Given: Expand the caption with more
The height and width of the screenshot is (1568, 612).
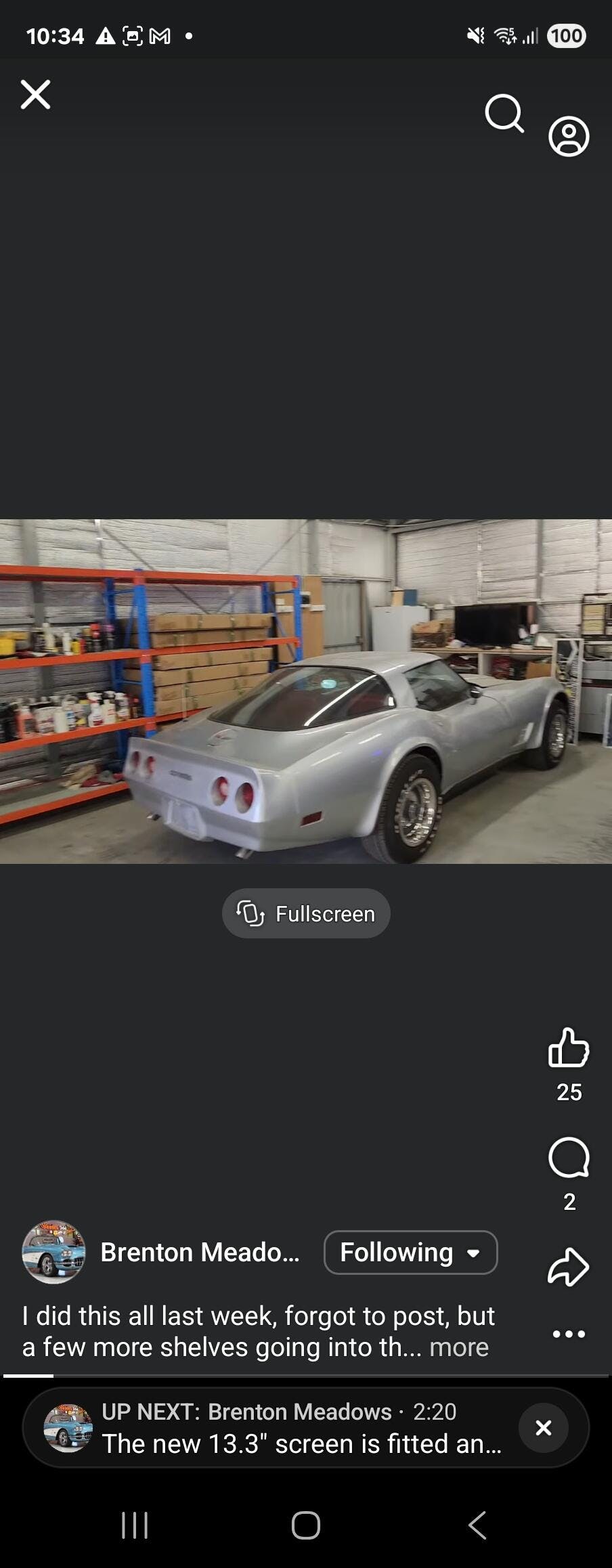Looking at the screenshot, I should (x=459, y=1347).
